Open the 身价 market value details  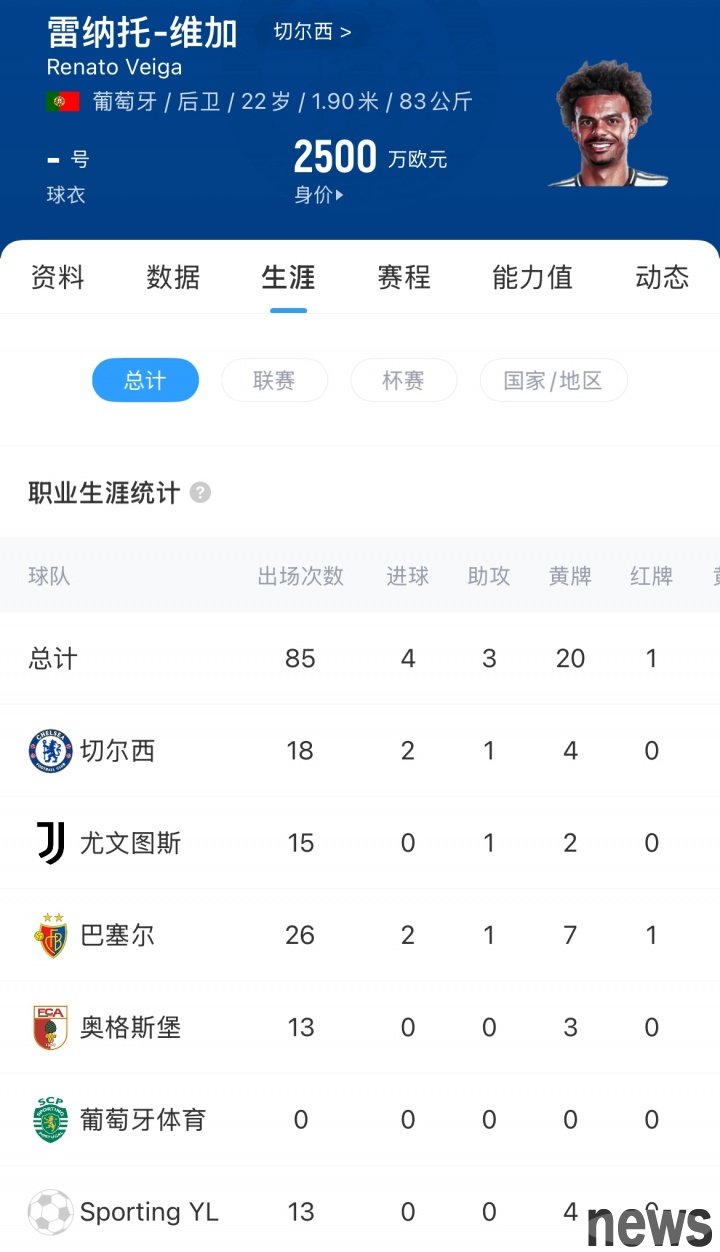click(319, 195)
